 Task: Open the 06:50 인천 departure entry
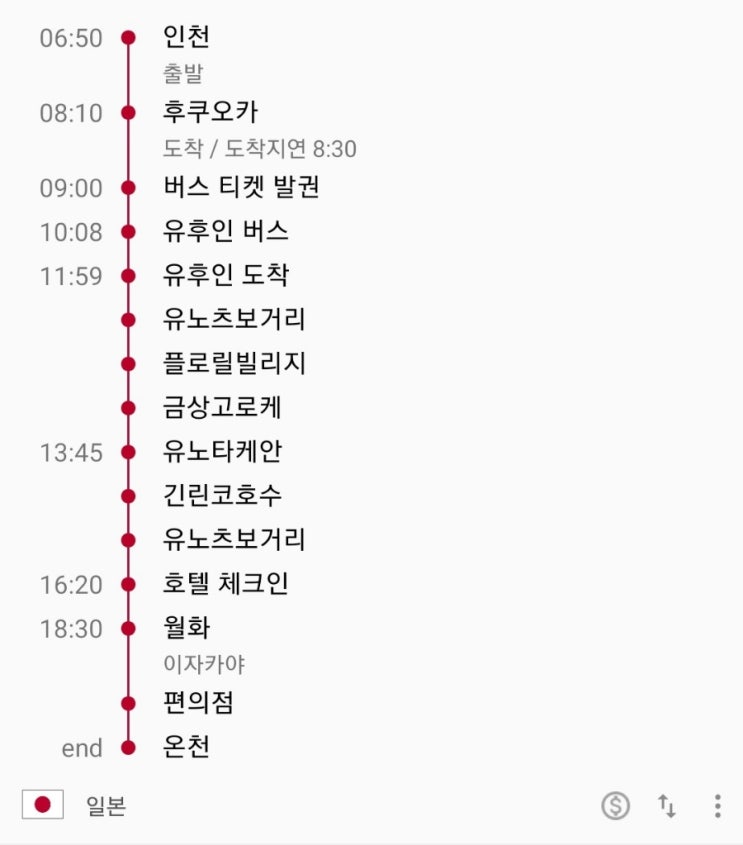(372, 54)
